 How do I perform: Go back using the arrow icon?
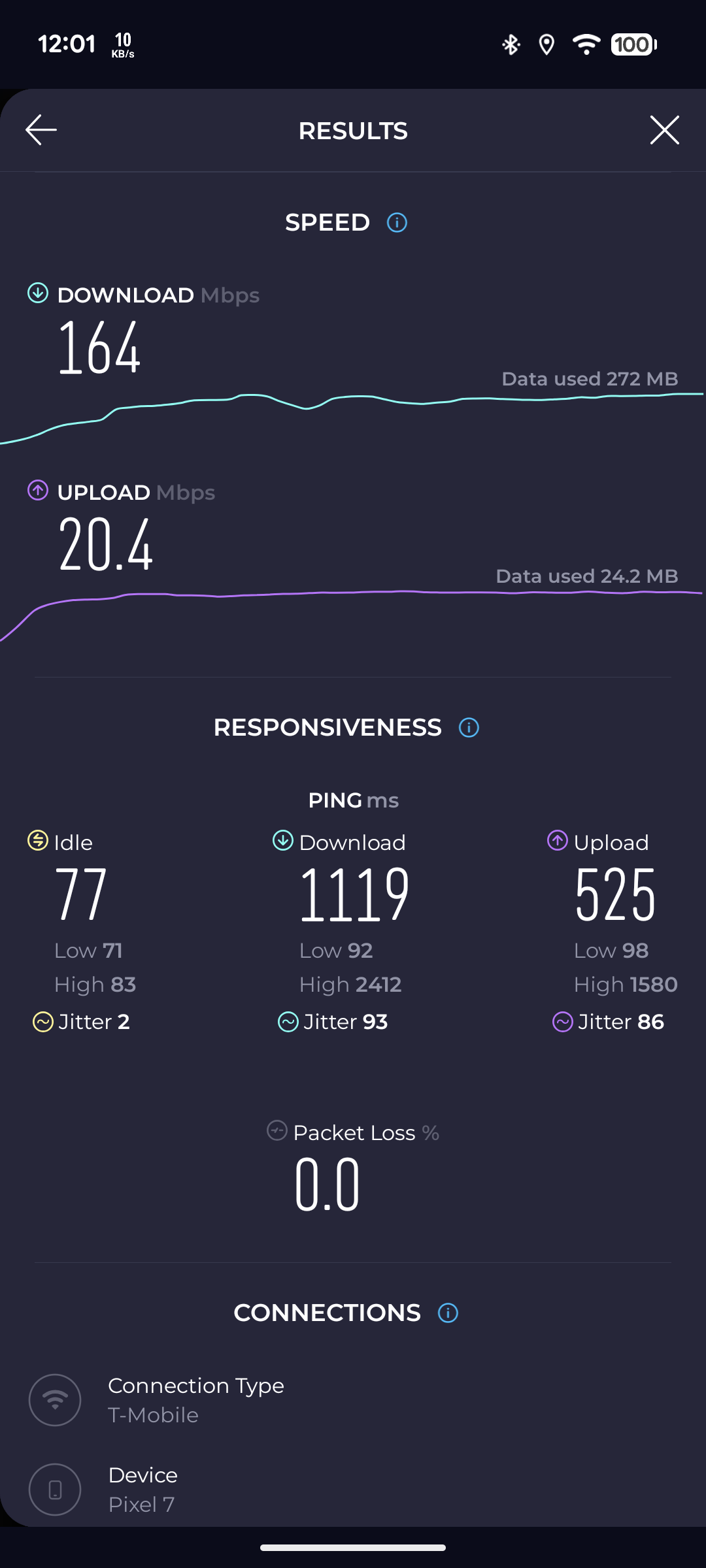41,130
